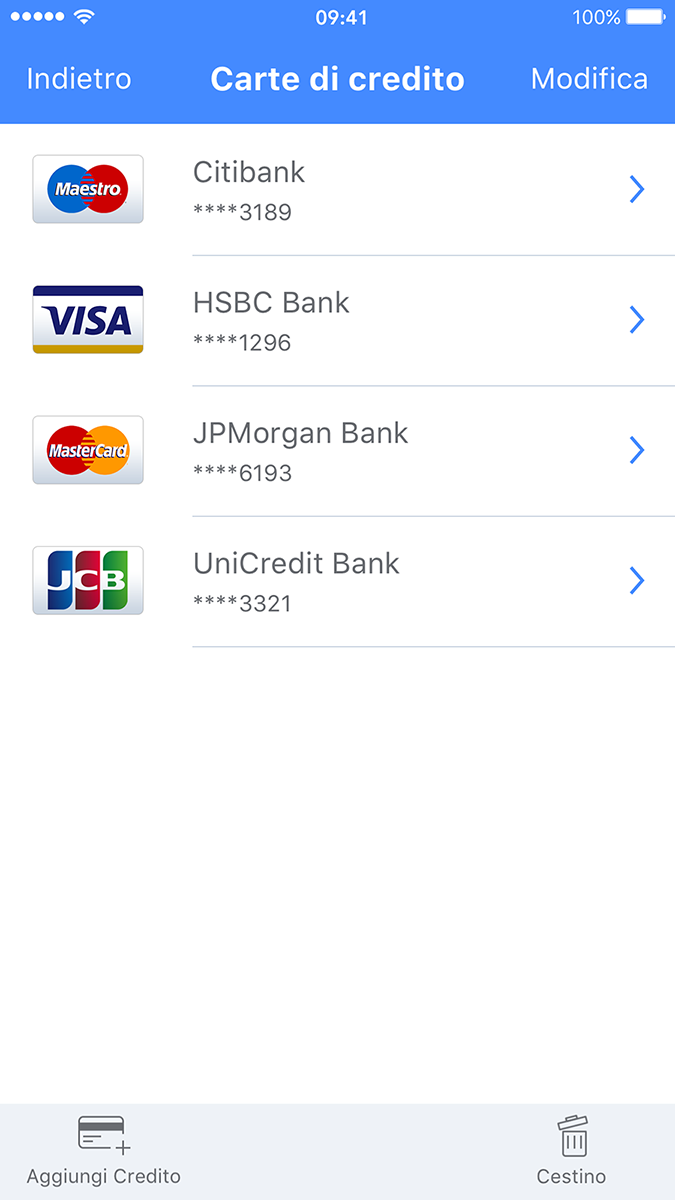Tap Modifica to edit the cards
Image resolution: width=675 pixels, height=1200 pixels.
589,79
